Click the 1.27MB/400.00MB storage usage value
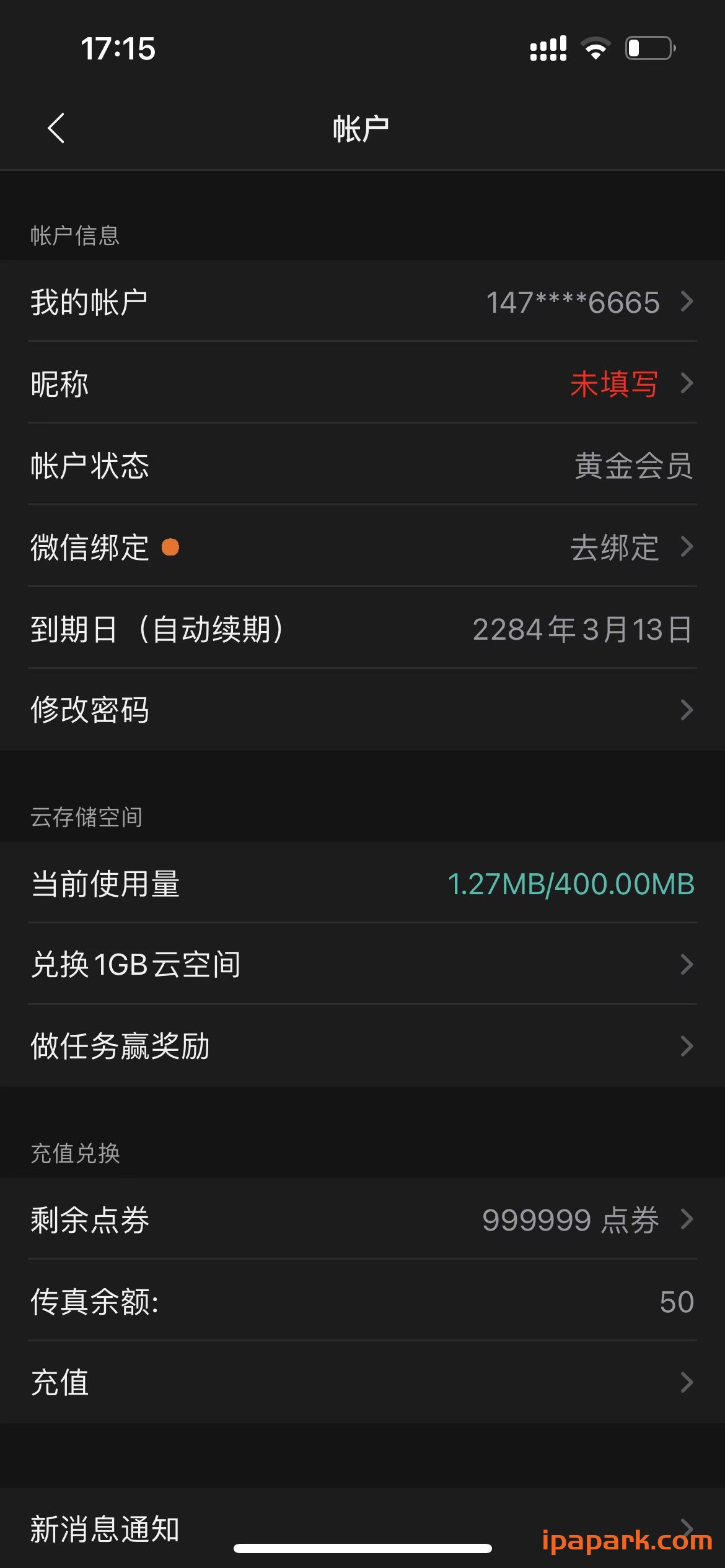The width and height of the screenshot is (725, 1568). point(571,882)
